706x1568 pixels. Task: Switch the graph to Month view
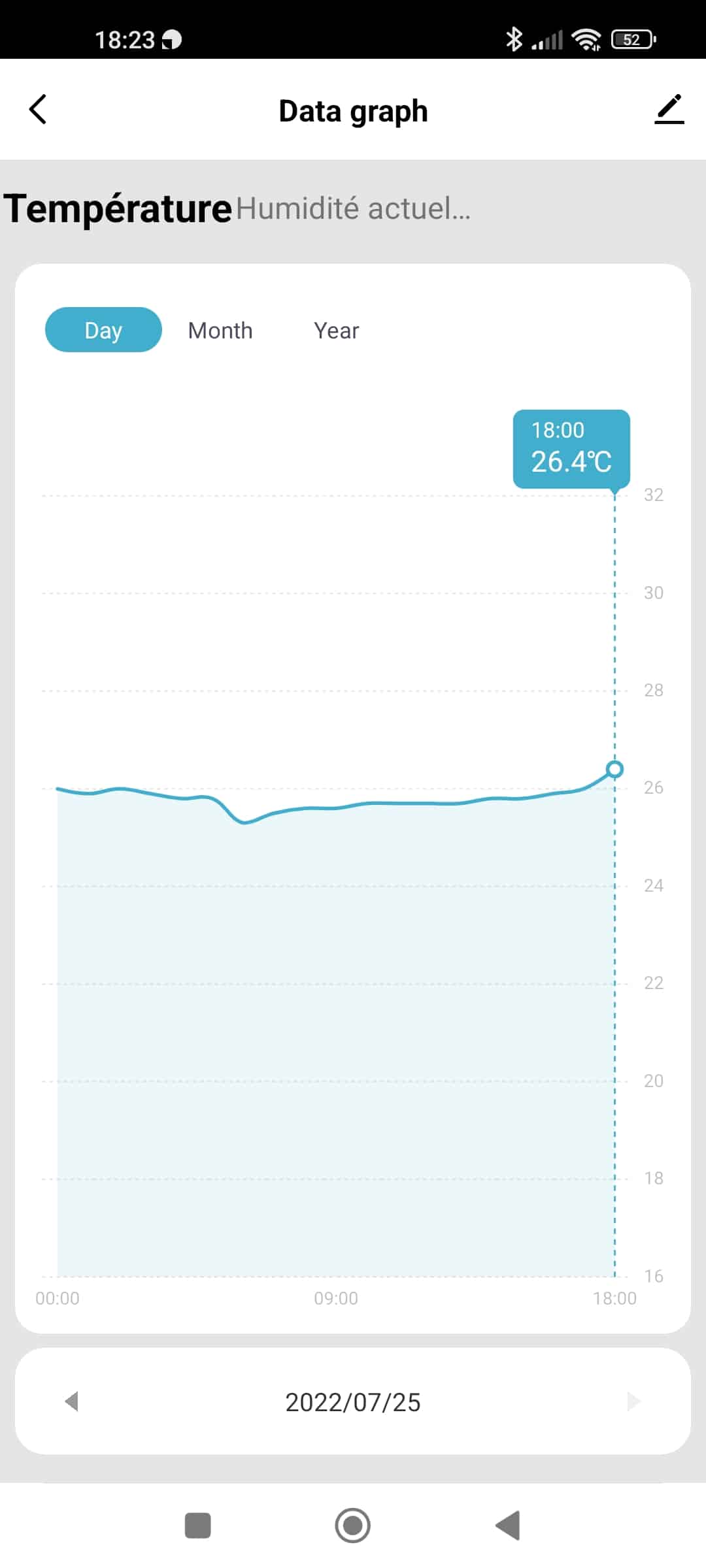(x=220, y=331)
